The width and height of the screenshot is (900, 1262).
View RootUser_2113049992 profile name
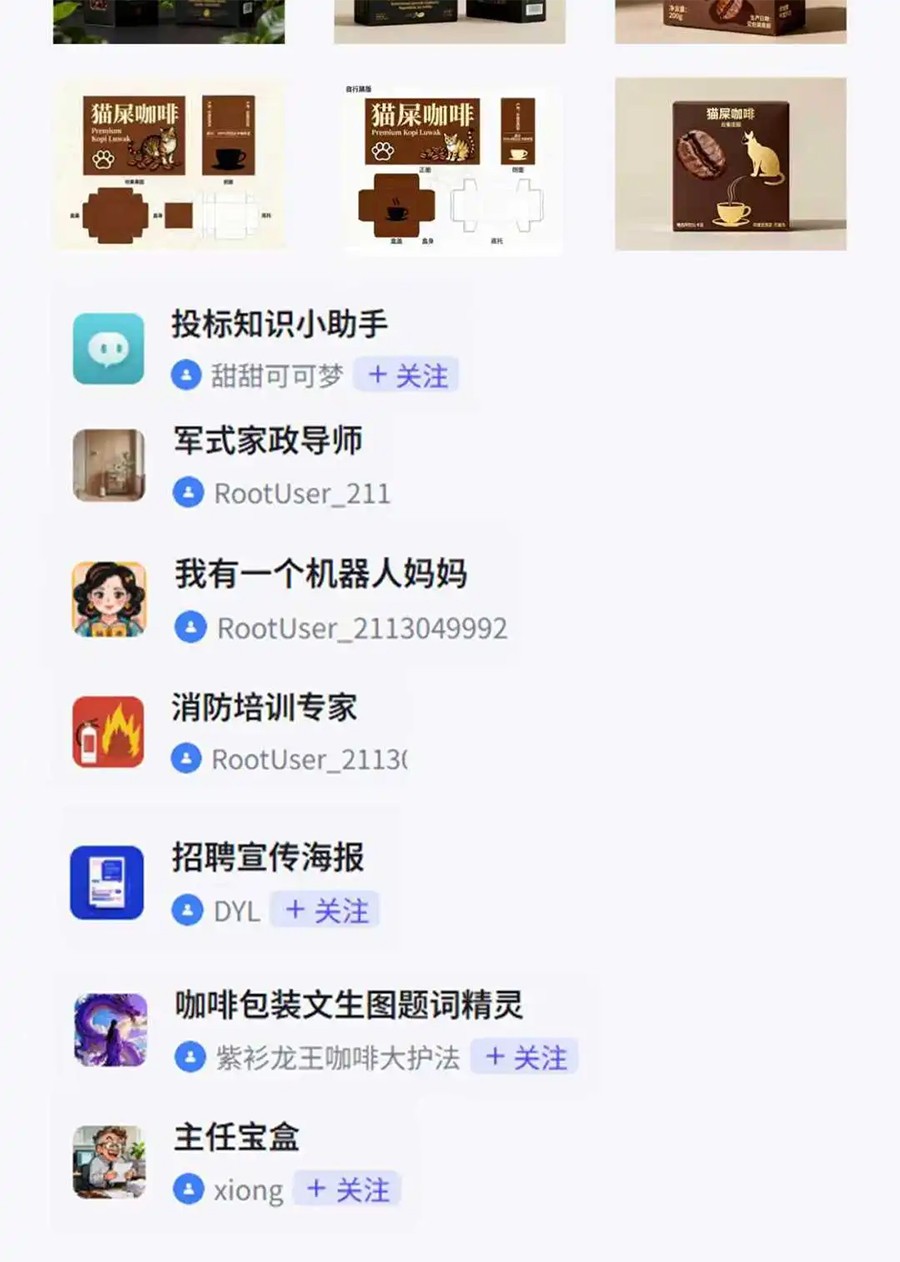pyautogui.click(x=363, y=628)
